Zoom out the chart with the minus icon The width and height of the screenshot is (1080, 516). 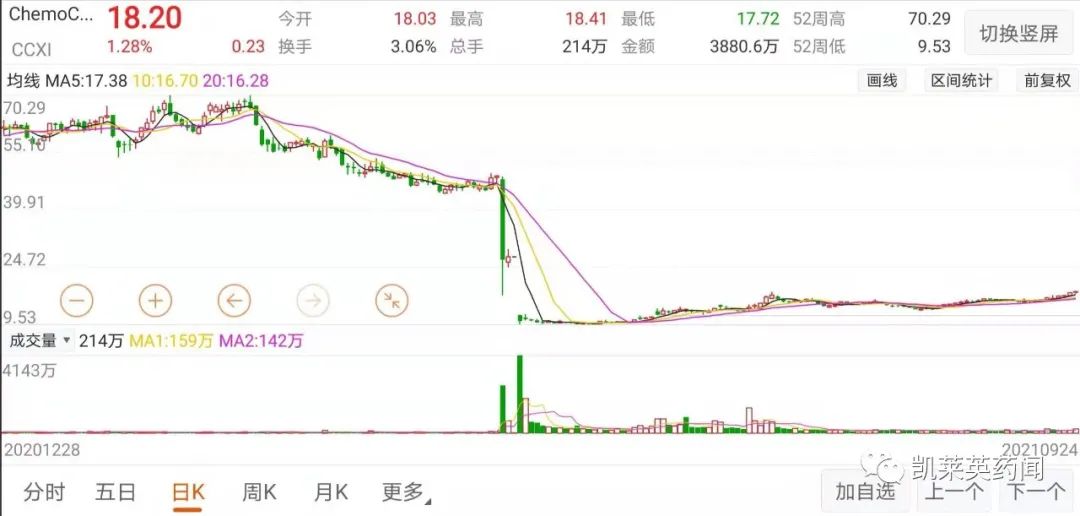tap(77, 299)
